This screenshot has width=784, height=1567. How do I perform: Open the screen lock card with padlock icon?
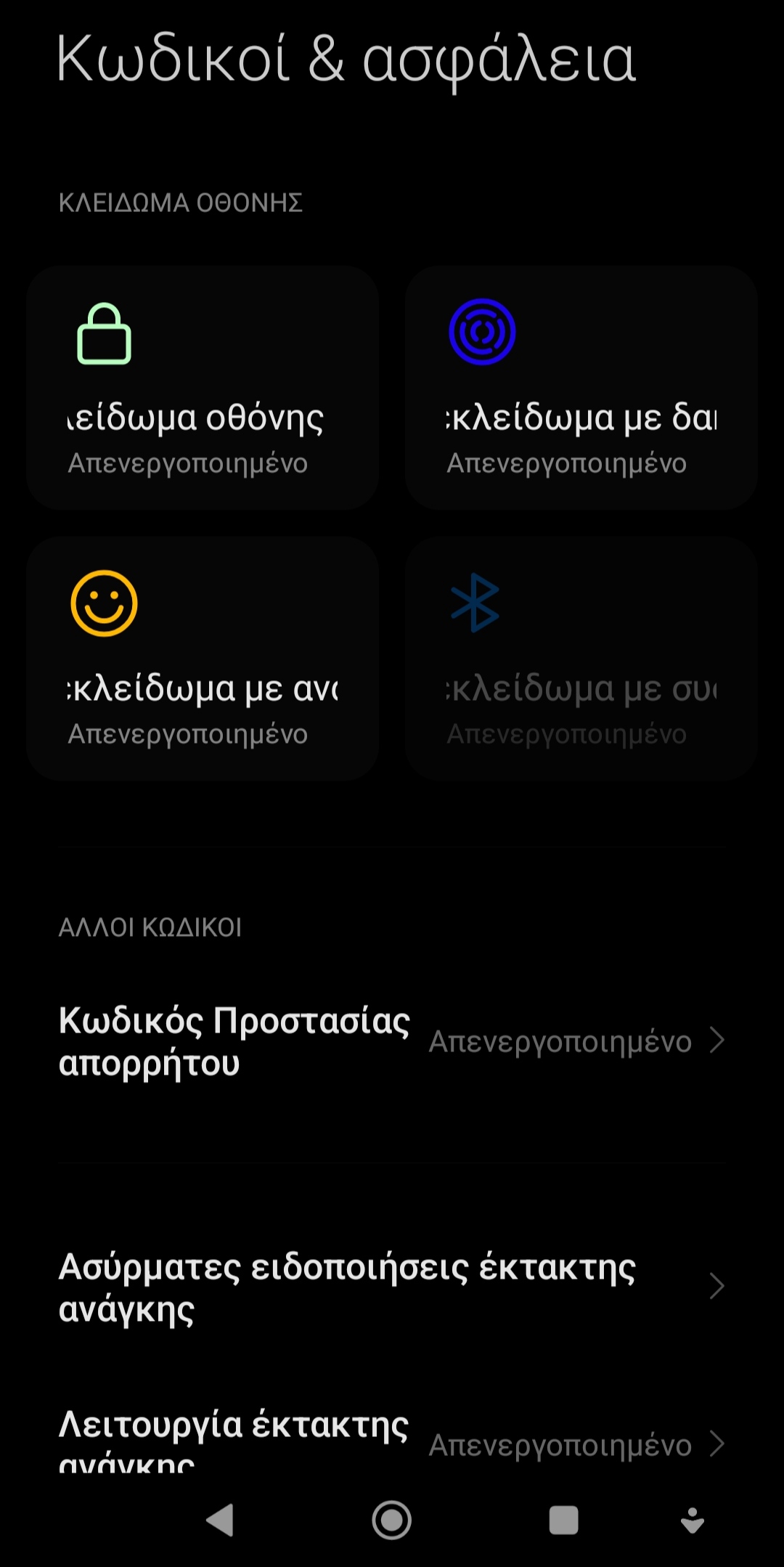[x=202, y=388]
